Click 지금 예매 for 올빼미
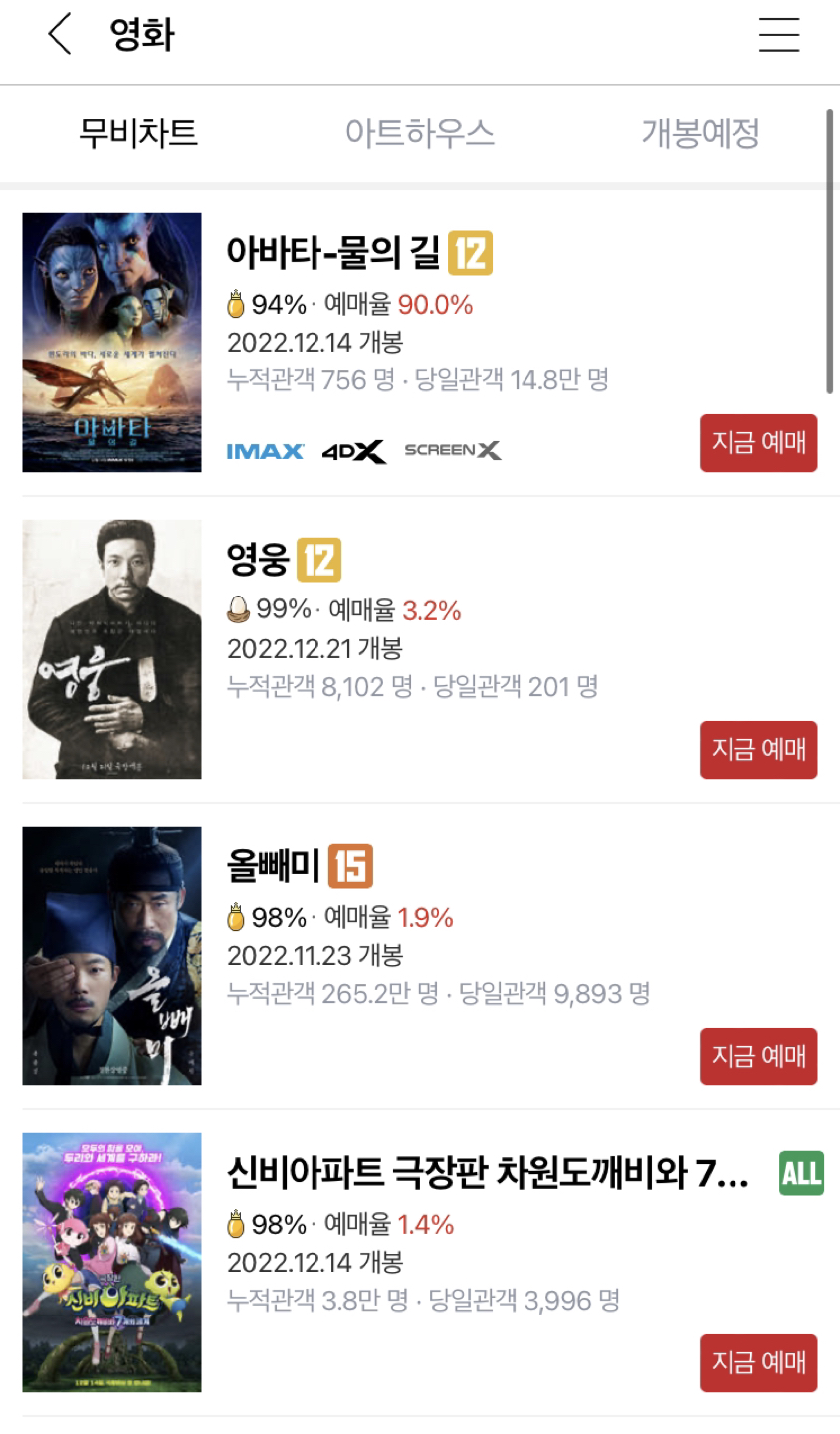This screenshot has height=1434, width=840. [x=758, y=1056]
